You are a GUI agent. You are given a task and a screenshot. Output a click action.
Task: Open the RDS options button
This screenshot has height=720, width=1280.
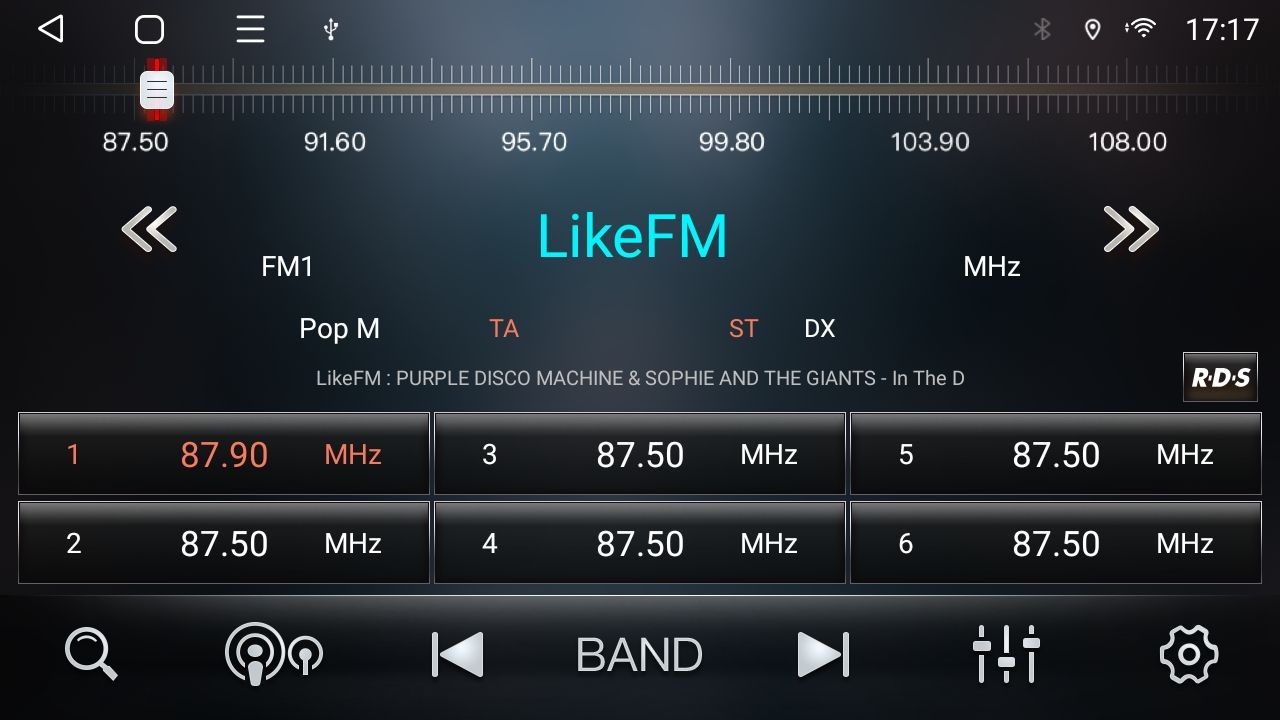[1220, 377]
